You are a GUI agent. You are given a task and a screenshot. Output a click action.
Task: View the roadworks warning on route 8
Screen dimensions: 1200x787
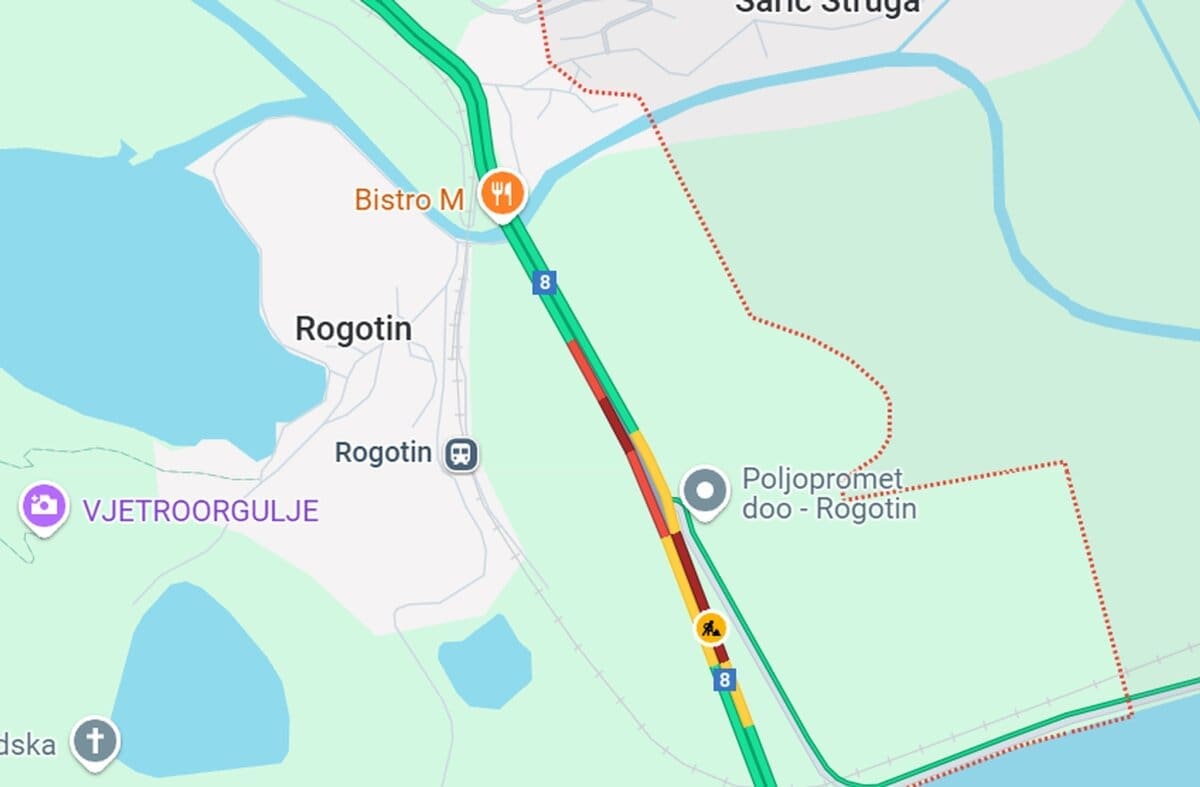tap(711, 628)
